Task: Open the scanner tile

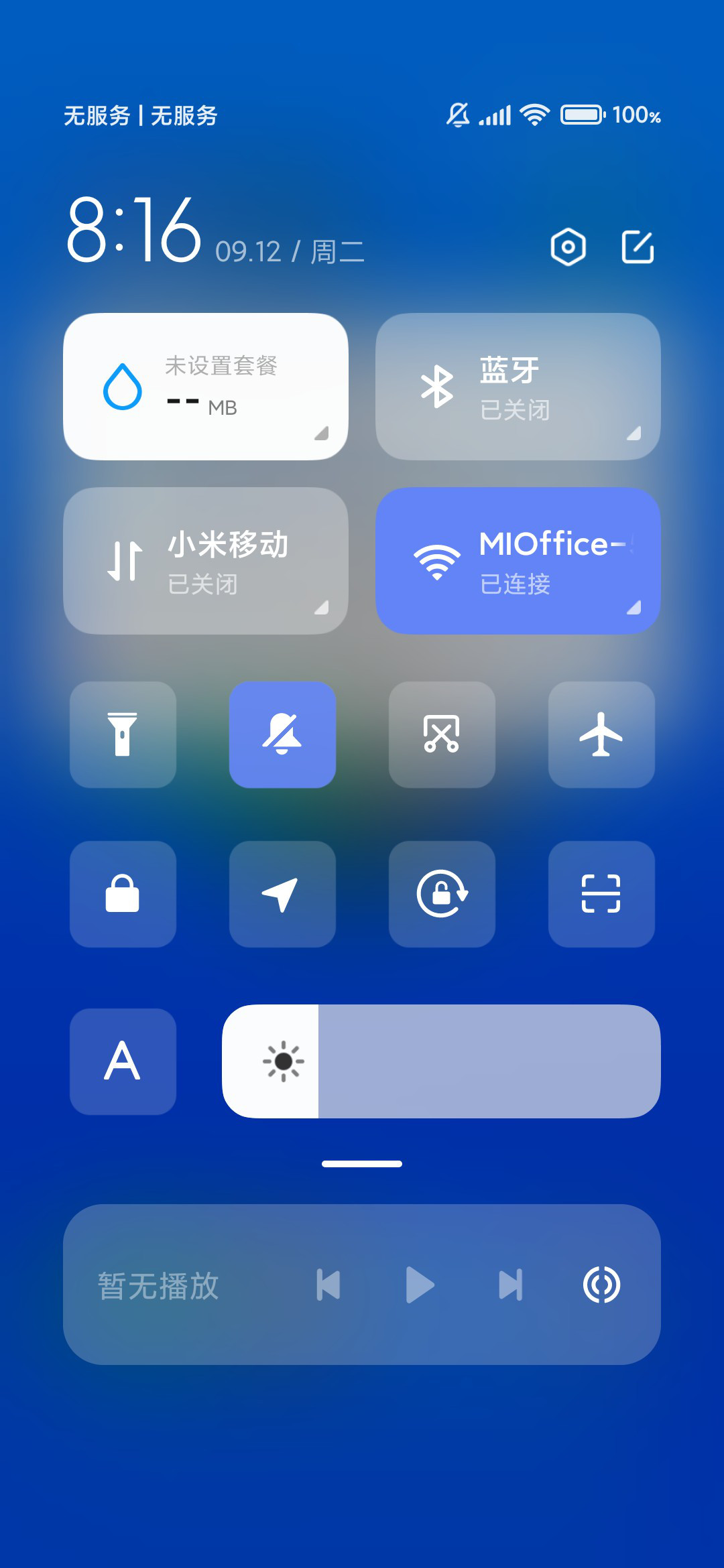Action: 601,894
